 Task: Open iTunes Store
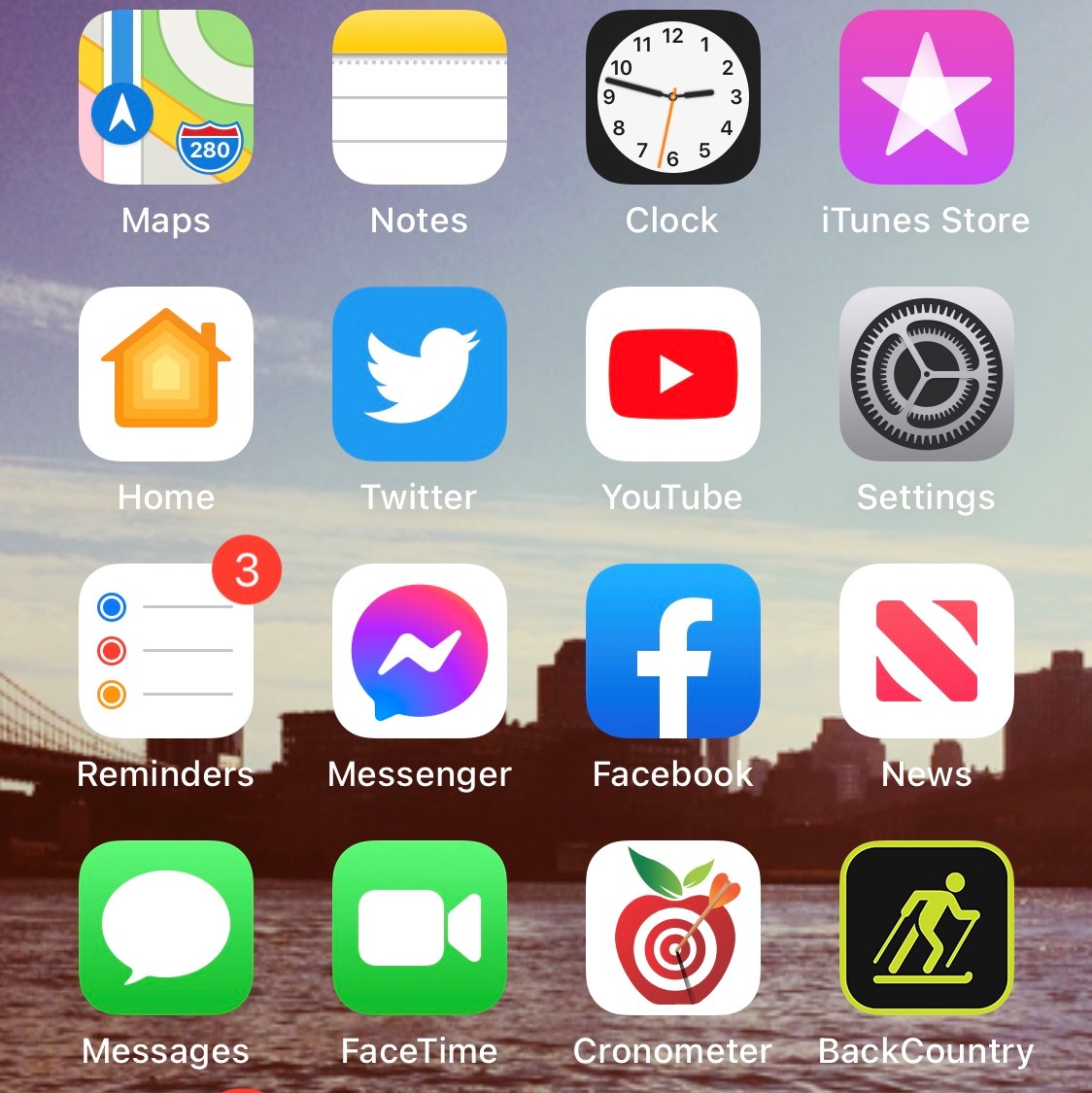point(926,97)
